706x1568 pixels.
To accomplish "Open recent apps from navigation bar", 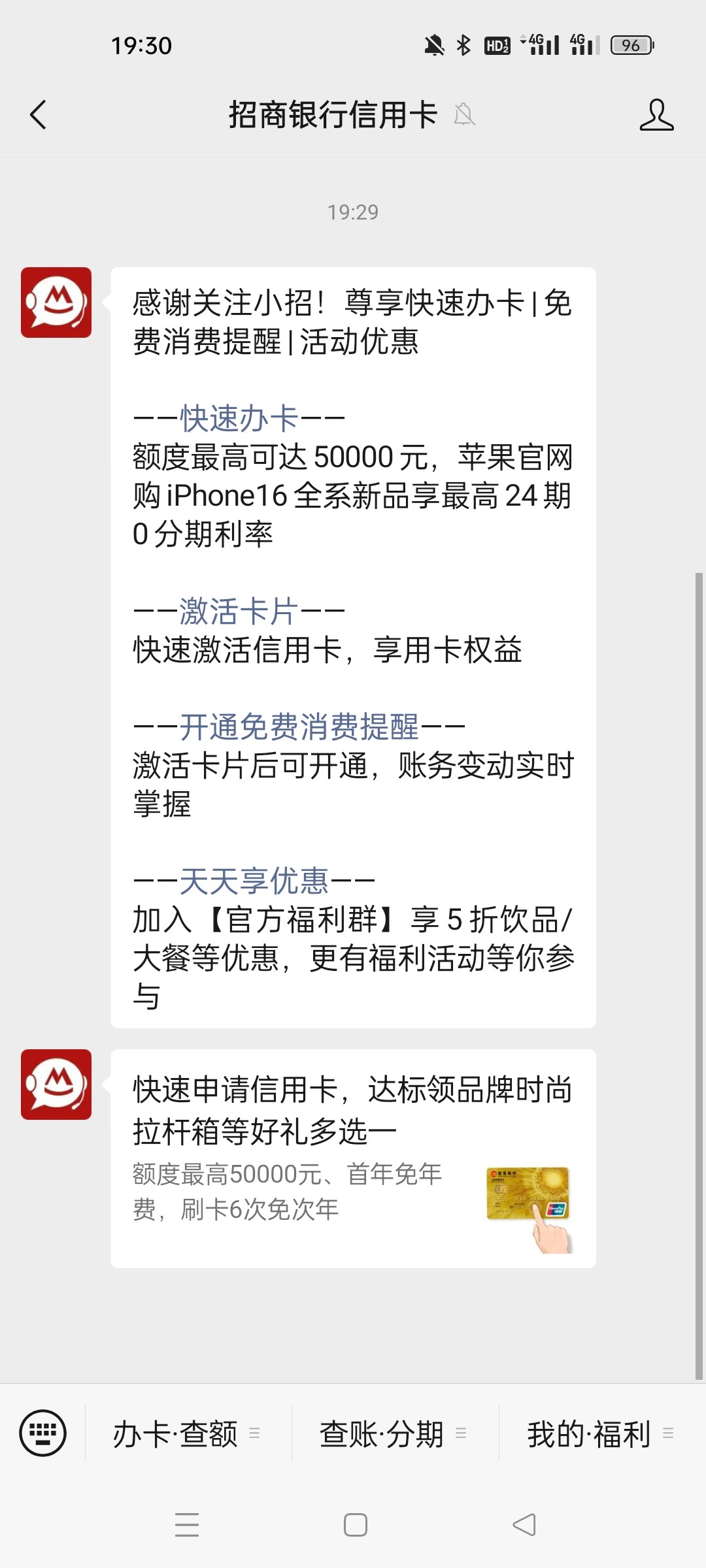I will tap(187, 1525).
